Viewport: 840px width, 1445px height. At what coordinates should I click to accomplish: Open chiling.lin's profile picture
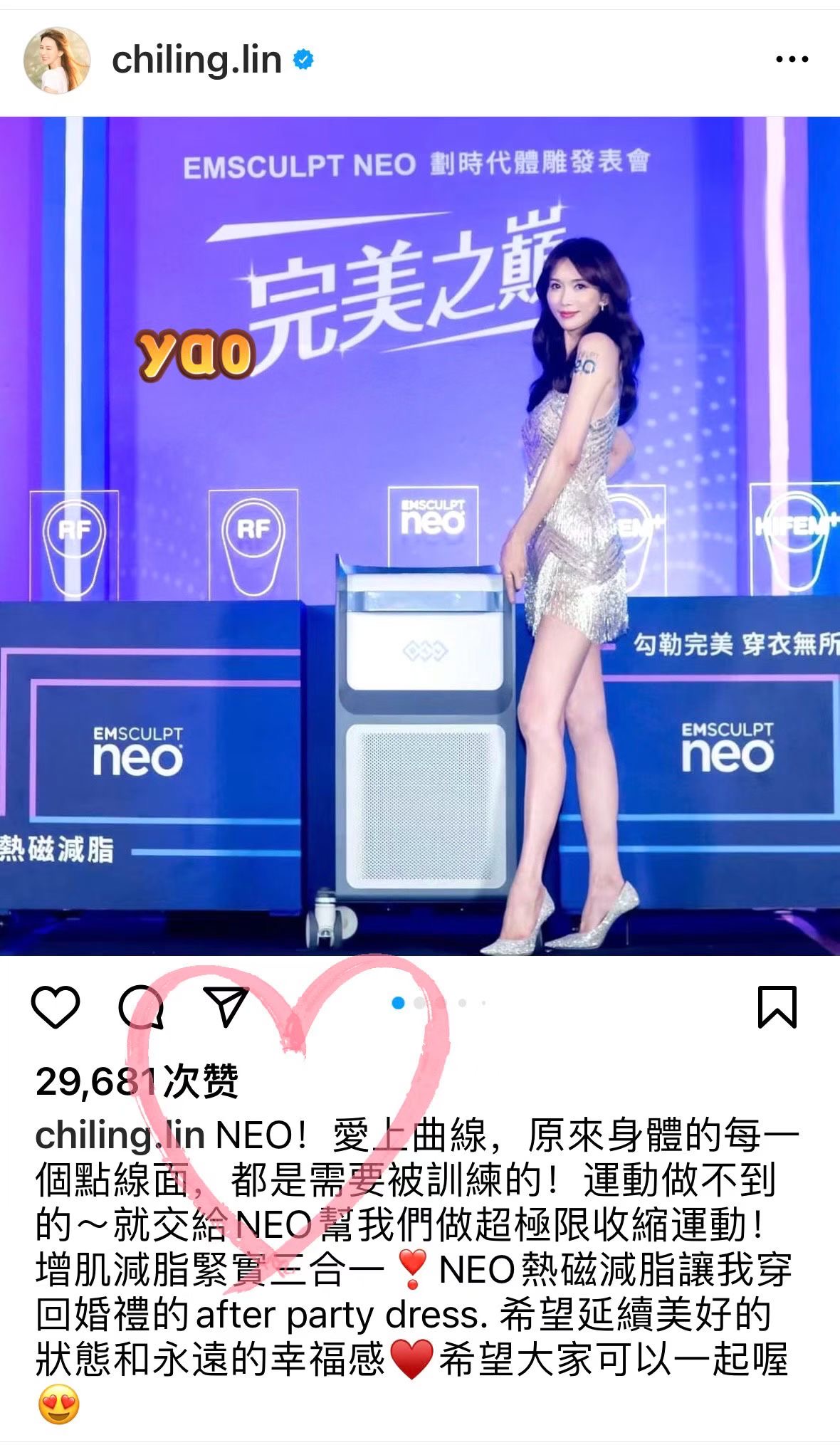57,61
